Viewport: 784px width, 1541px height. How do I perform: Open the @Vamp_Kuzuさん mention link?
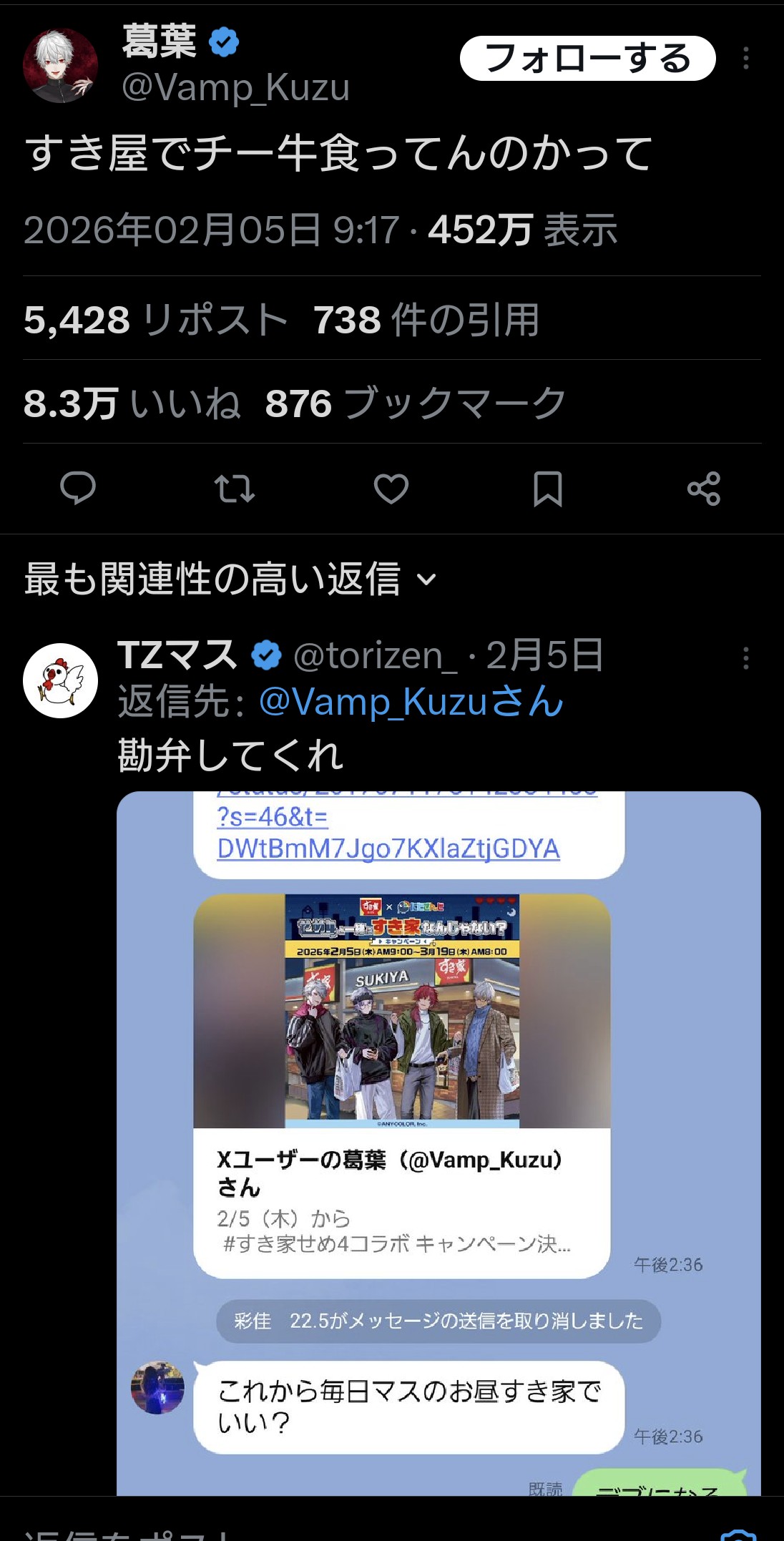[411, 702]
